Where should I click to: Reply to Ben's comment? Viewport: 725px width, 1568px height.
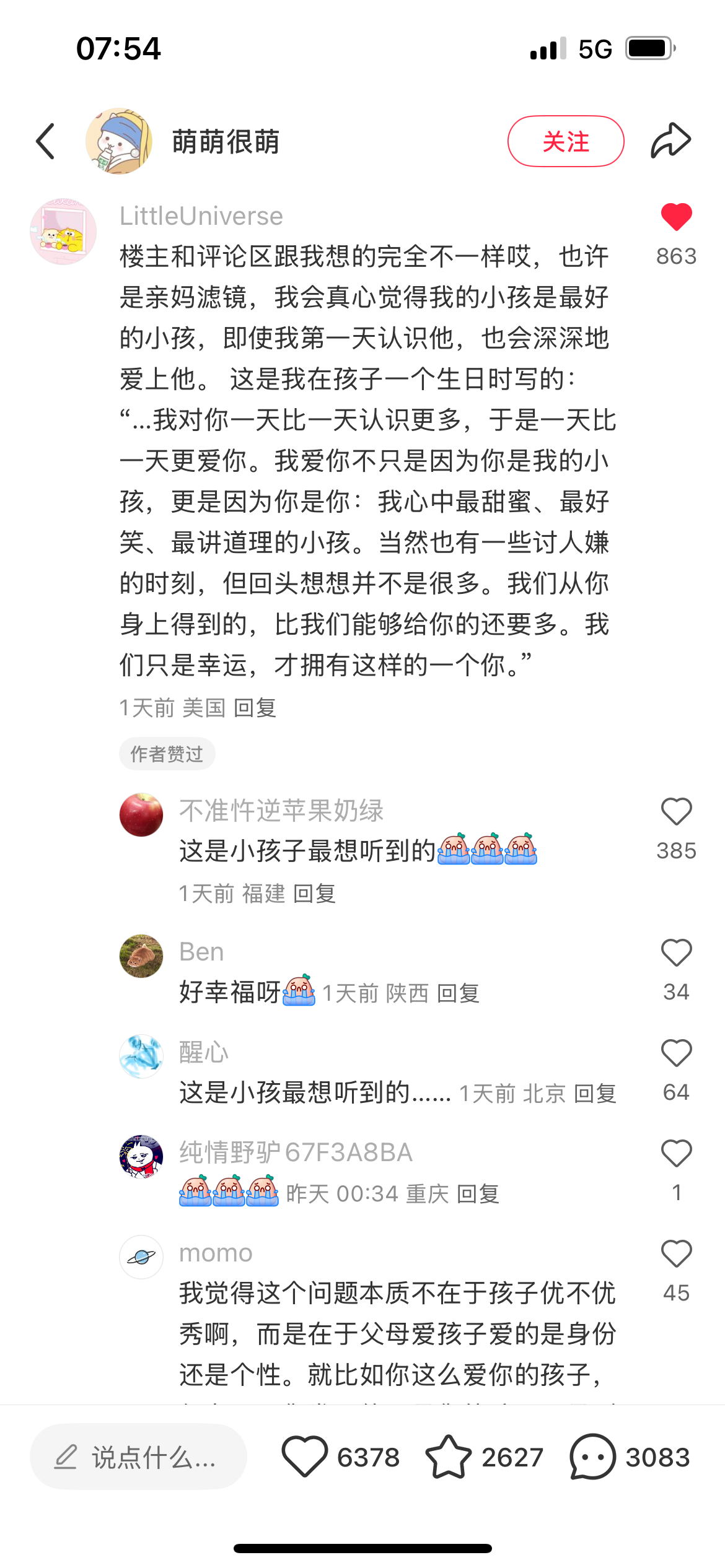[458, 993]
